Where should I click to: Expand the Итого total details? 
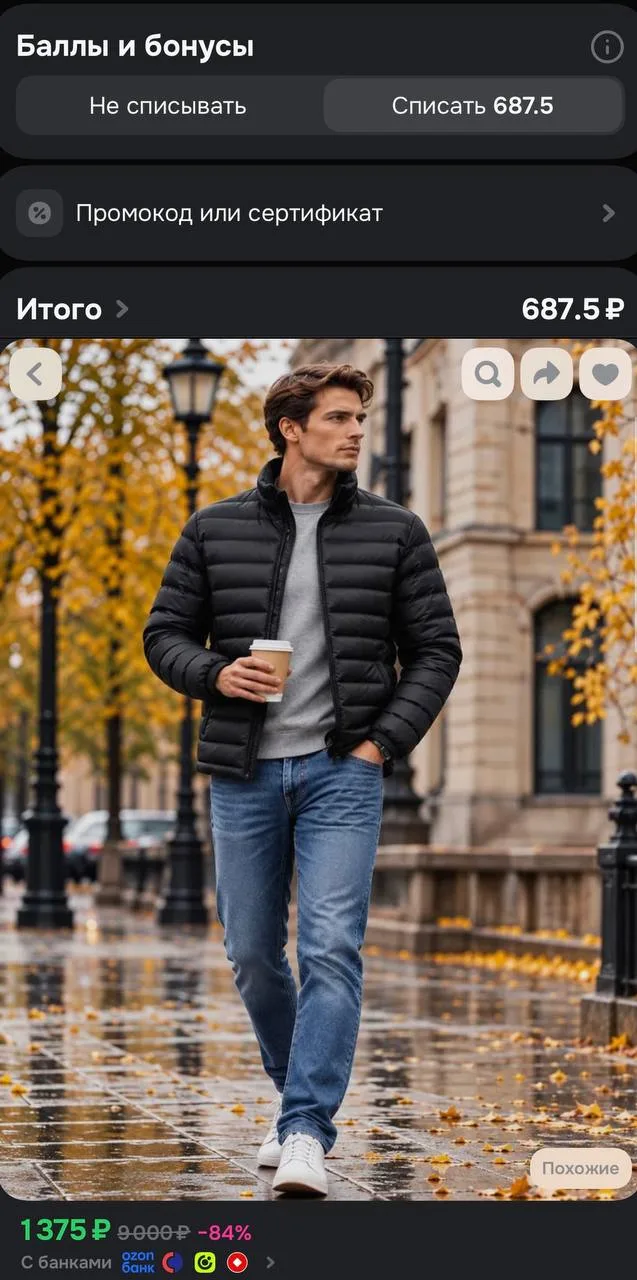(x=73, y=309)
